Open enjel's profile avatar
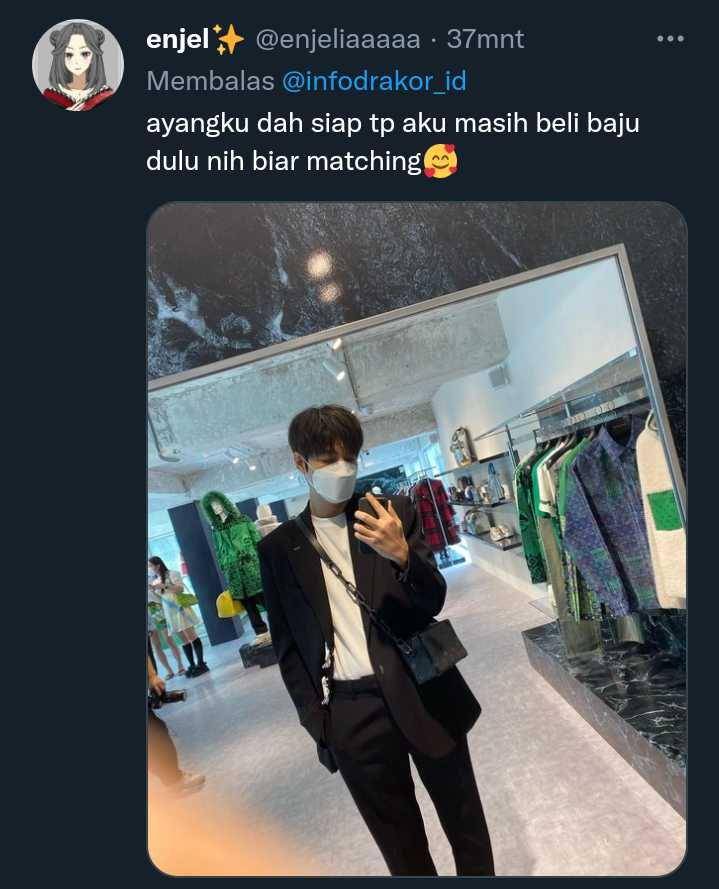Viewport: 719px width, 889px height. point(77,65)
